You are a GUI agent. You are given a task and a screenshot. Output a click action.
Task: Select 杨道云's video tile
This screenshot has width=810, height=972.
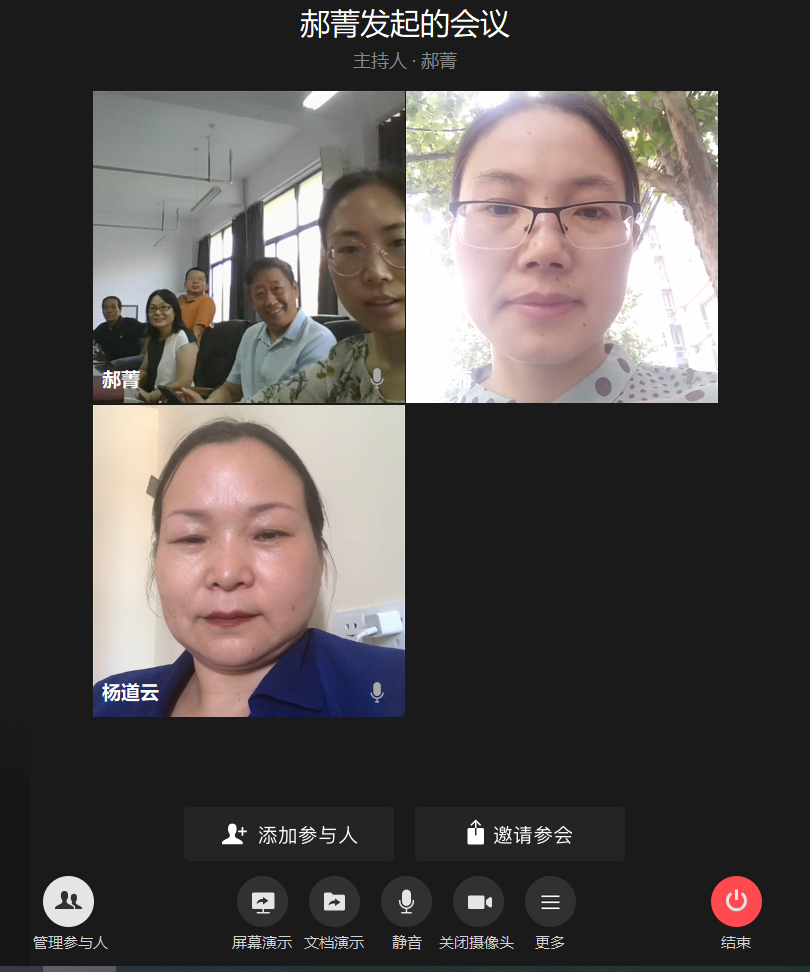click(249, 561)
